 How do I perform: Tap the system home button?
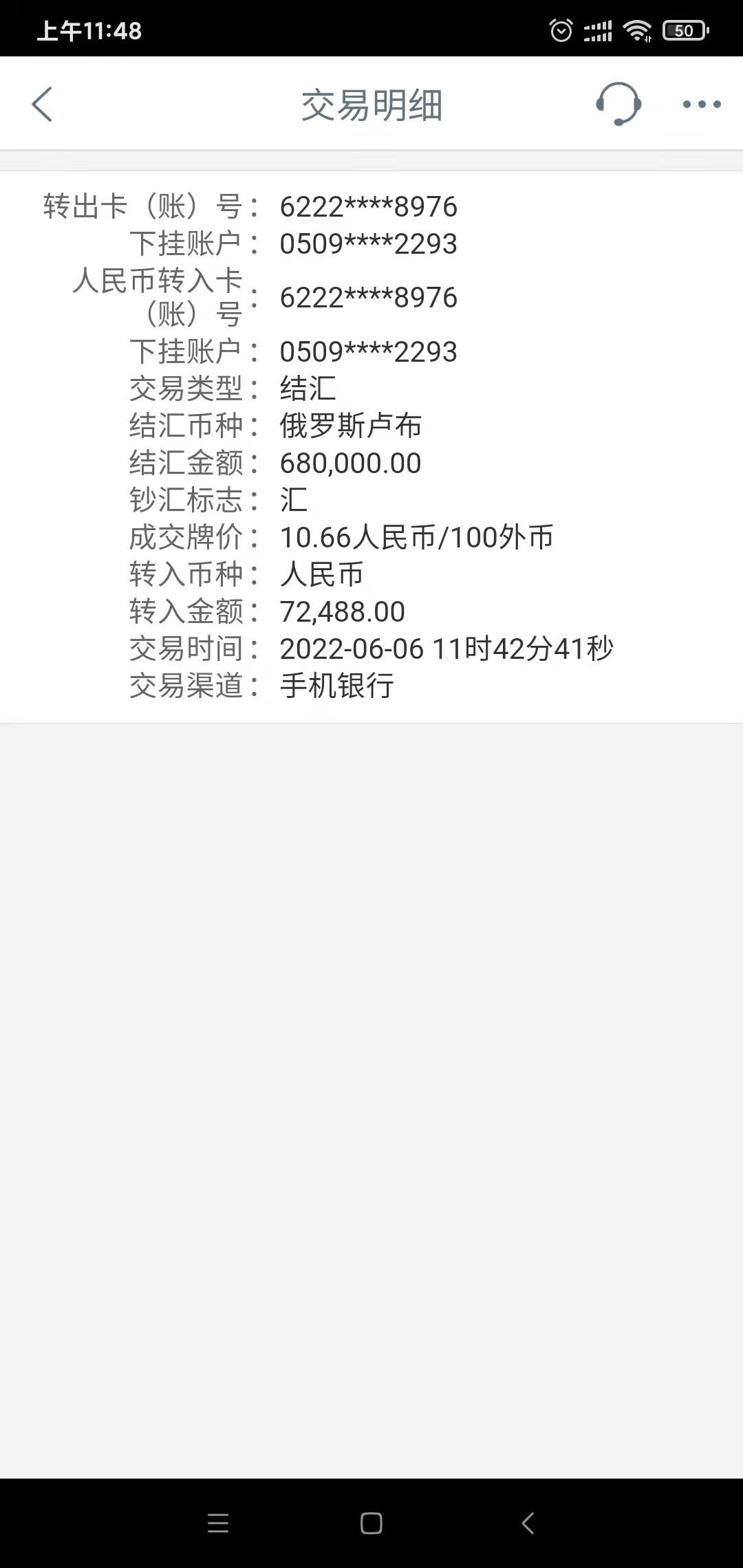click(371, 1523)
